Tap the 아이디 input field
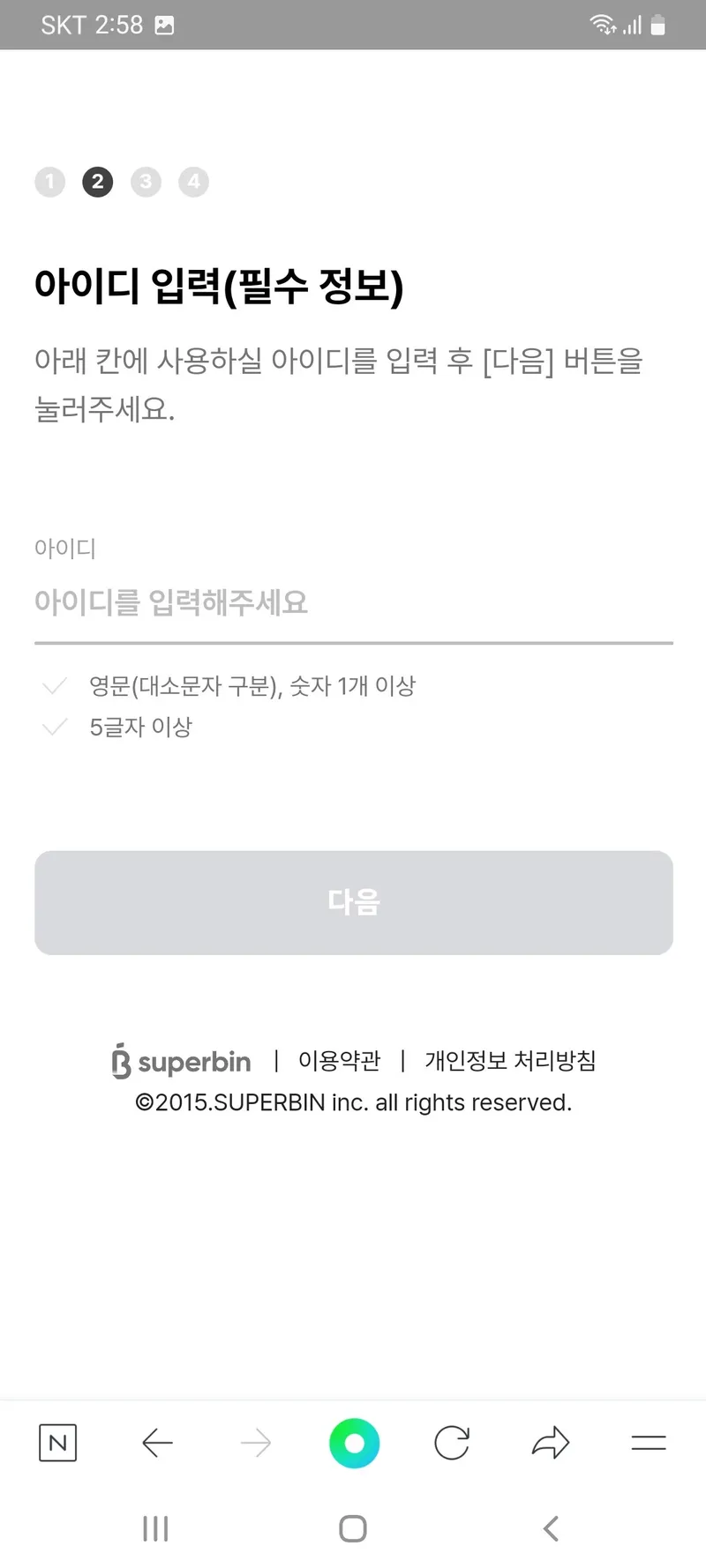 pos(353,603)
